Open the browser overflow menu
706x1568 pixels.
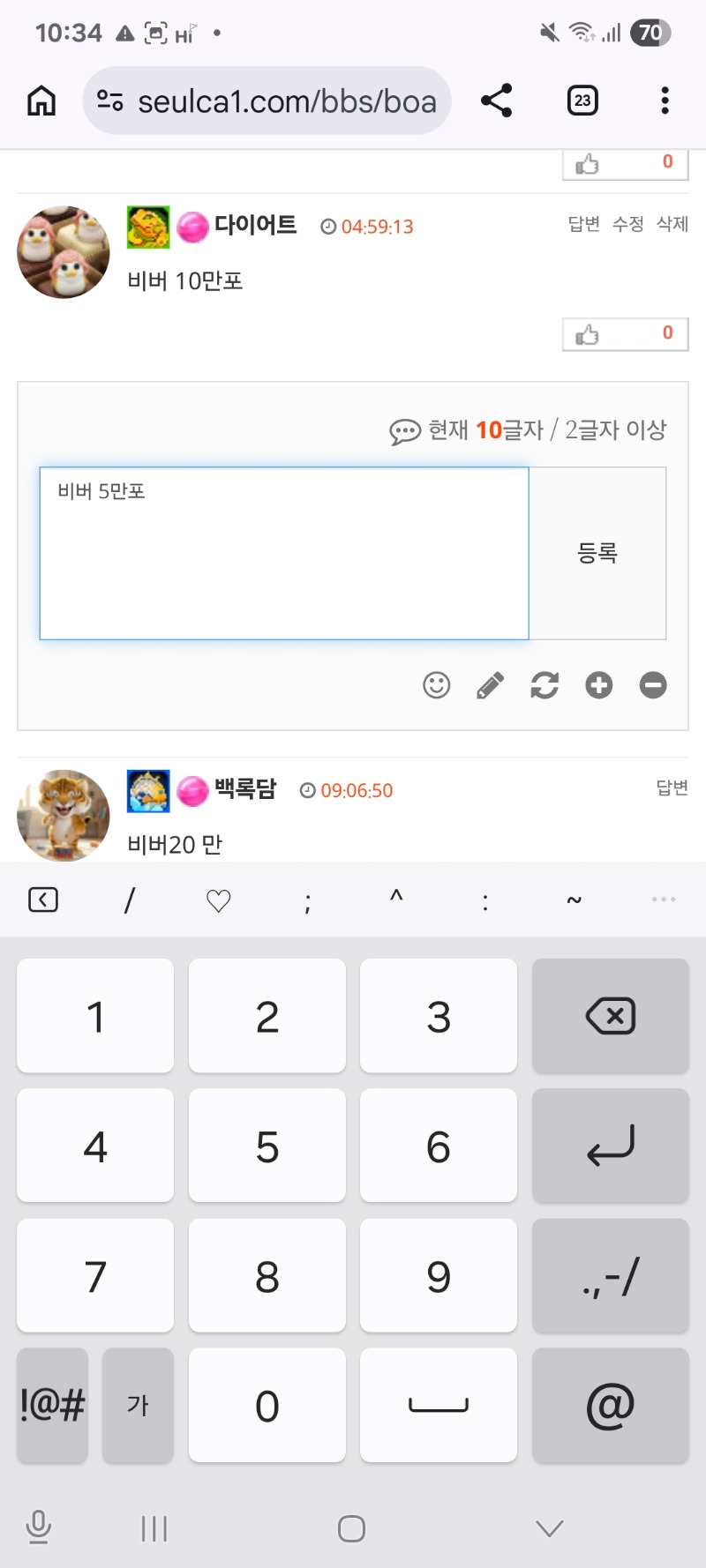tap(665, 101)
